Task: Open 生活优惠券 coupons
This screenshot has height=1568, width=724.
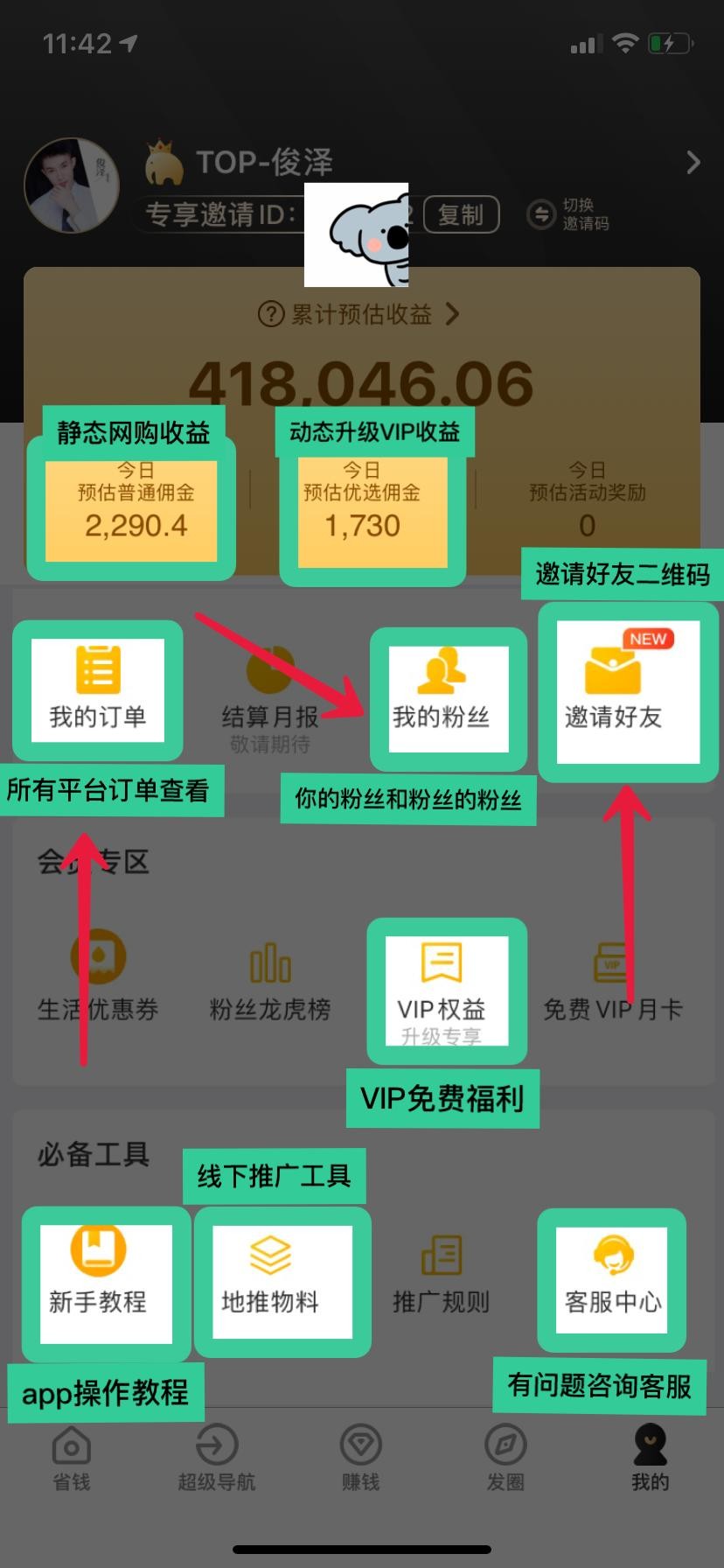Action: (98, 976)
